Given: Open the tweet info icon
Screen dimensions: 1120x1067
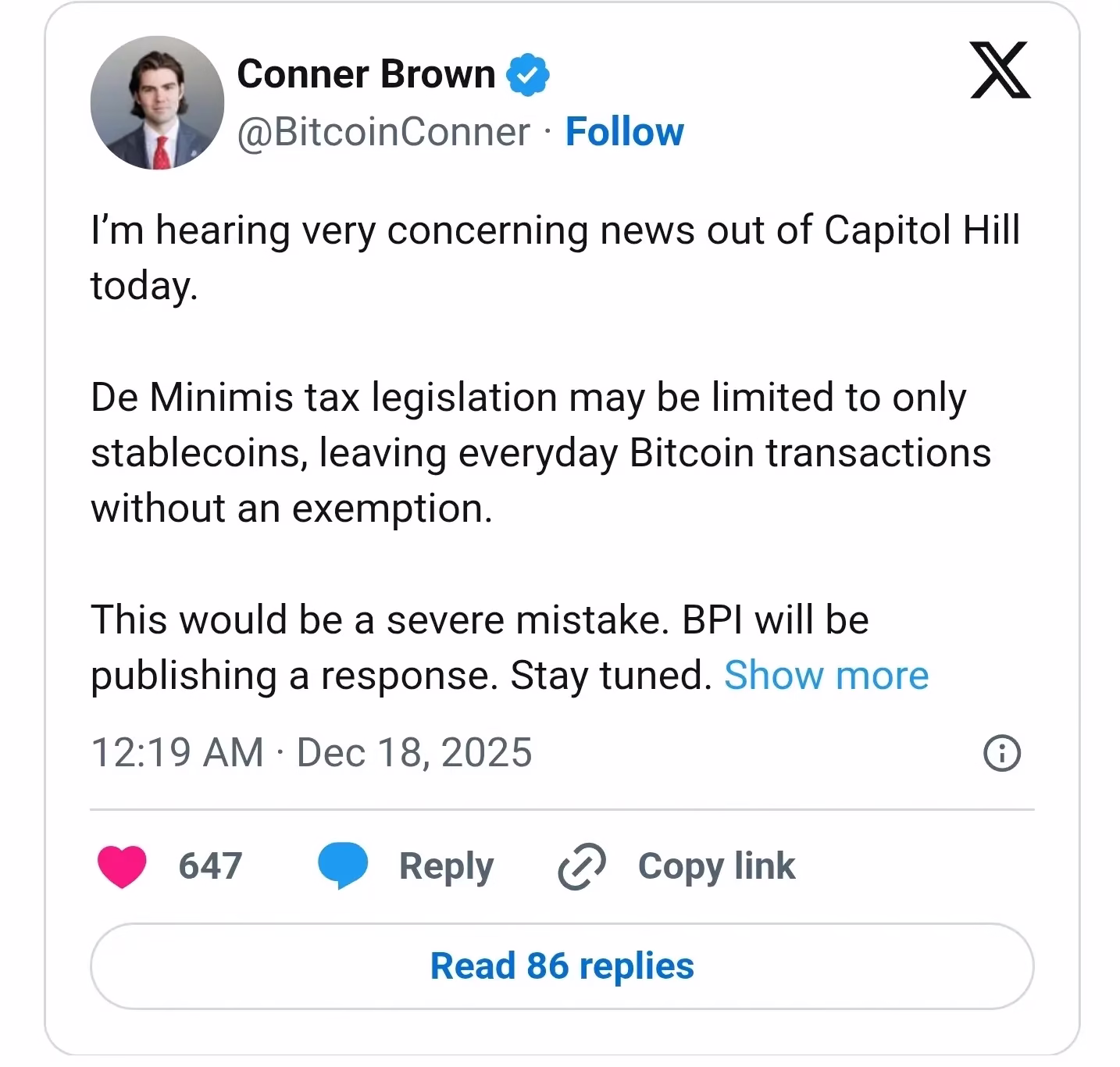Looking at the screenshot, I should coord(1001,753).
